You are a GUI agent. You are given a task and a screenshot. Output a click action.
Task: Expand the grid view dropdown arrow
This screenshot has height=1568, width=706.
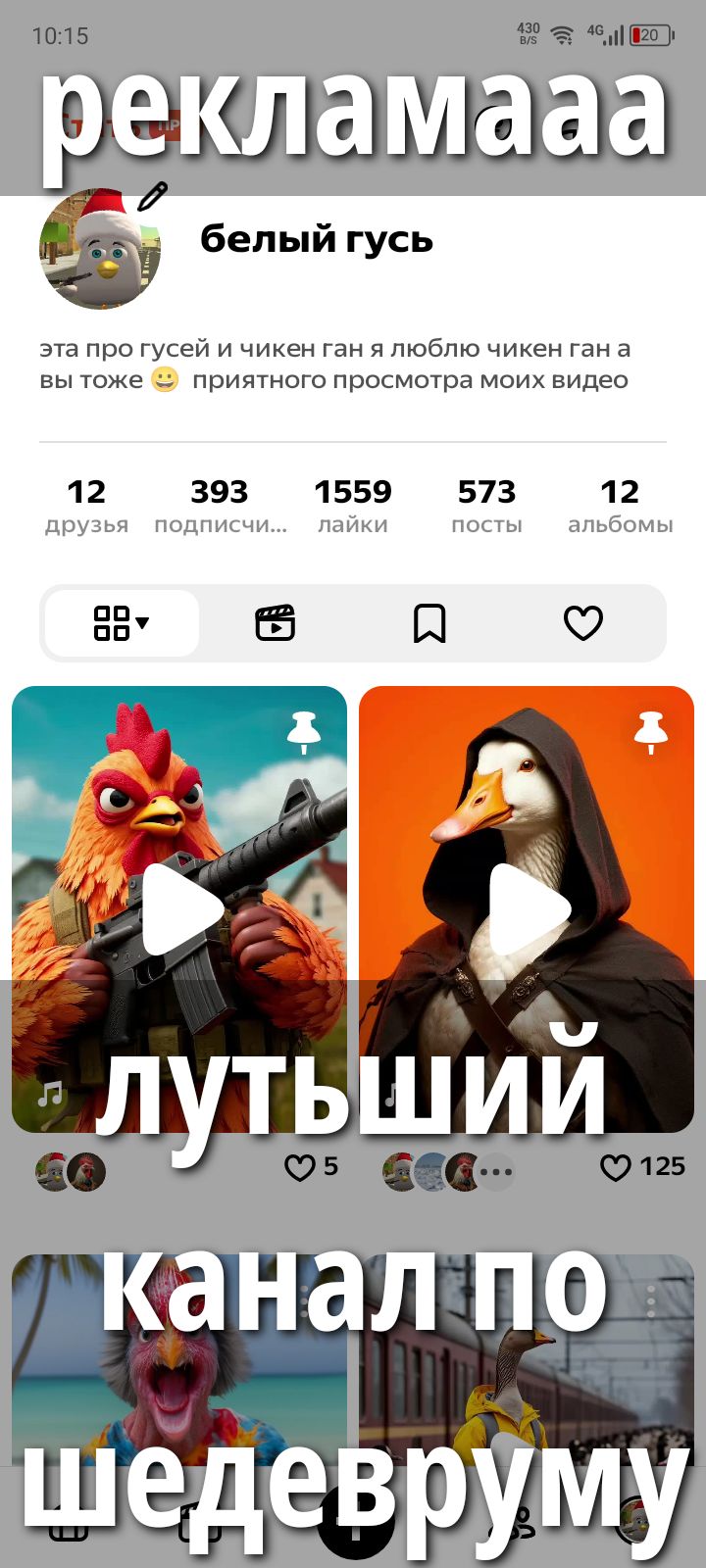pos(142,622)
